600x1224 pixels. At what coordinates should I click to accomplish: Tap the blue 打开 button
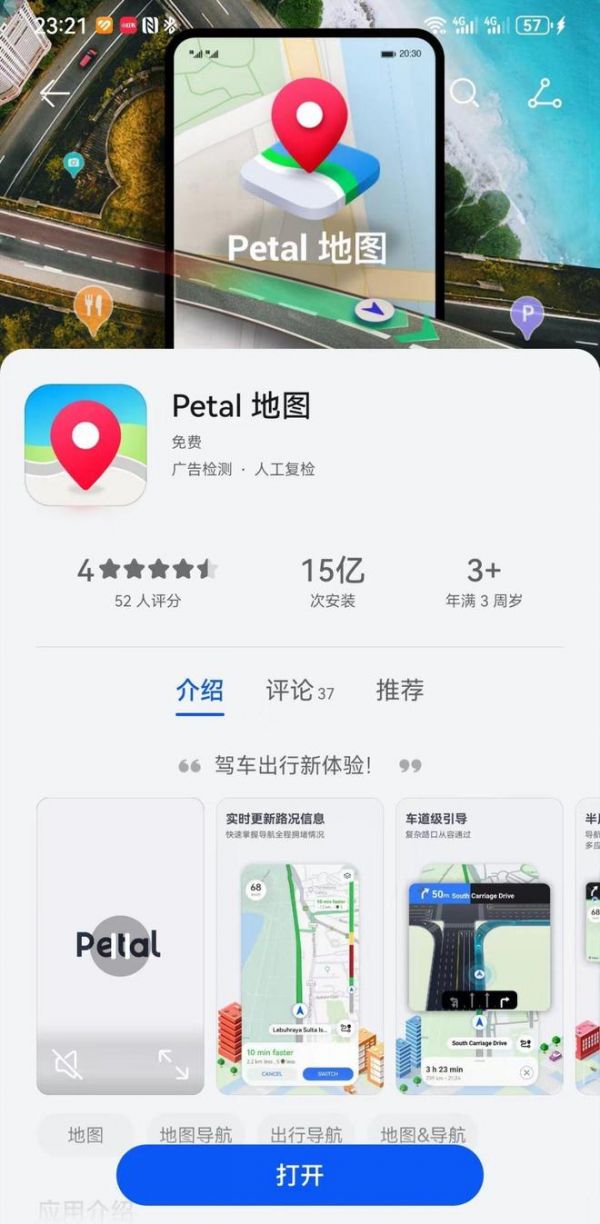pyautogui.click(x=300, y=1175)
